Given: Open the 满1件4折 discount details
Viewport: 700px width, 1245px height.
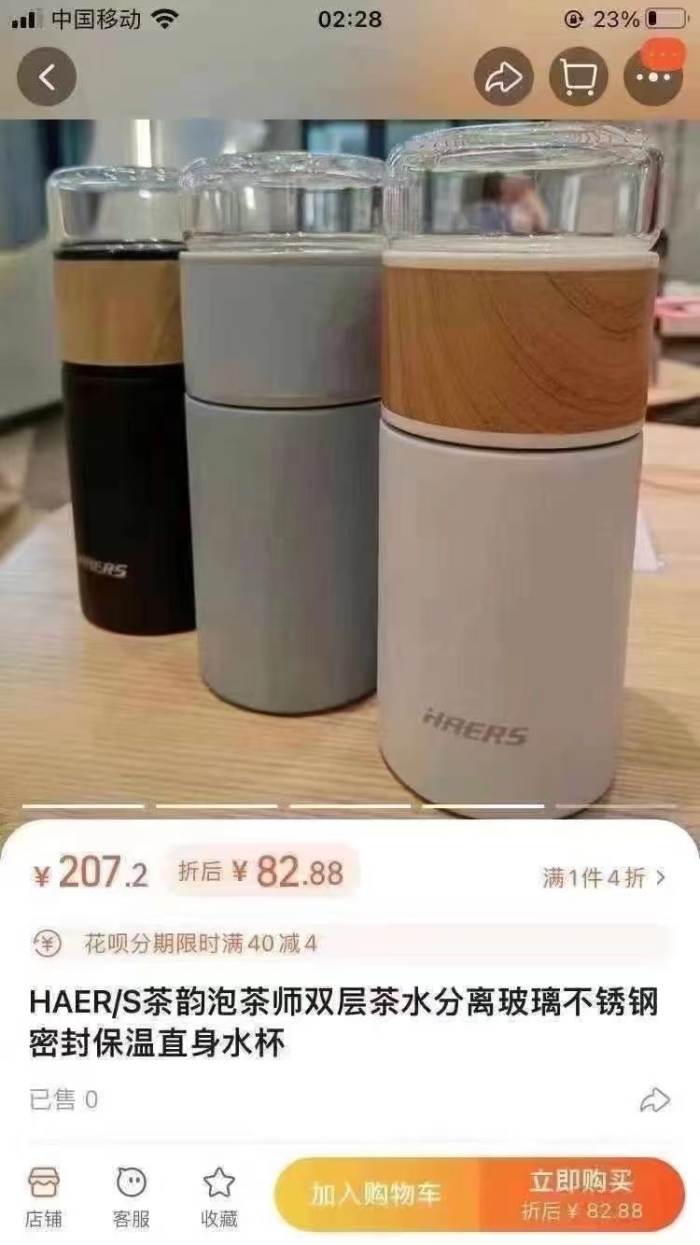Looking at the screenshot, I should click(x=604, y=878).
